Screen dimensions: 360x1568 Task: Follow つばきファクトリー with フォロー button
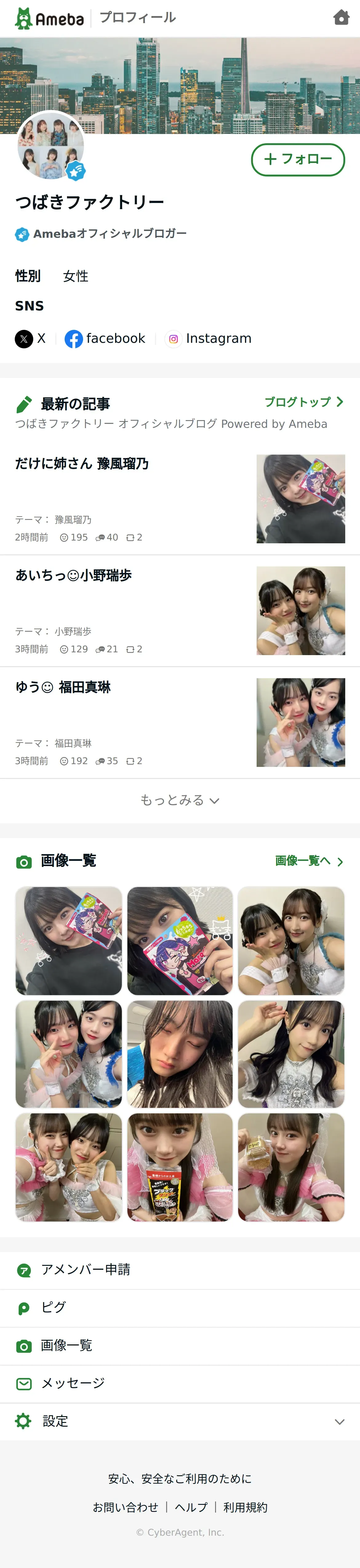coord(298,160)
